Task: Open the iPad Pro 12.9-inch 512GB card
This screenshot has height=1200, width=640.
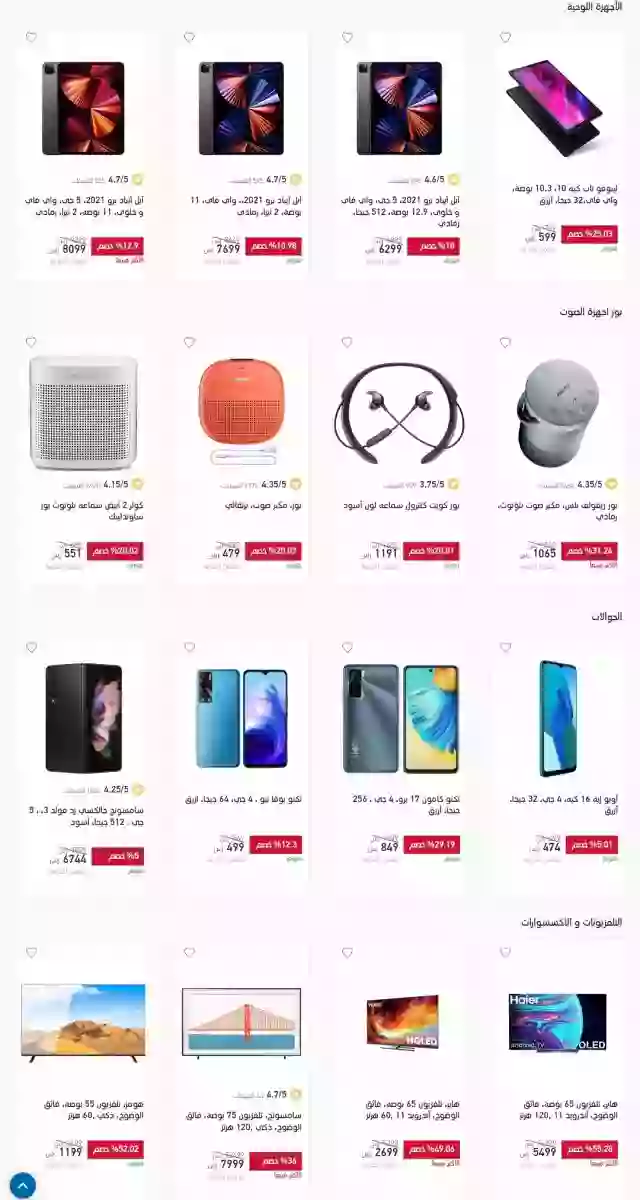Action: click(399, 108)
